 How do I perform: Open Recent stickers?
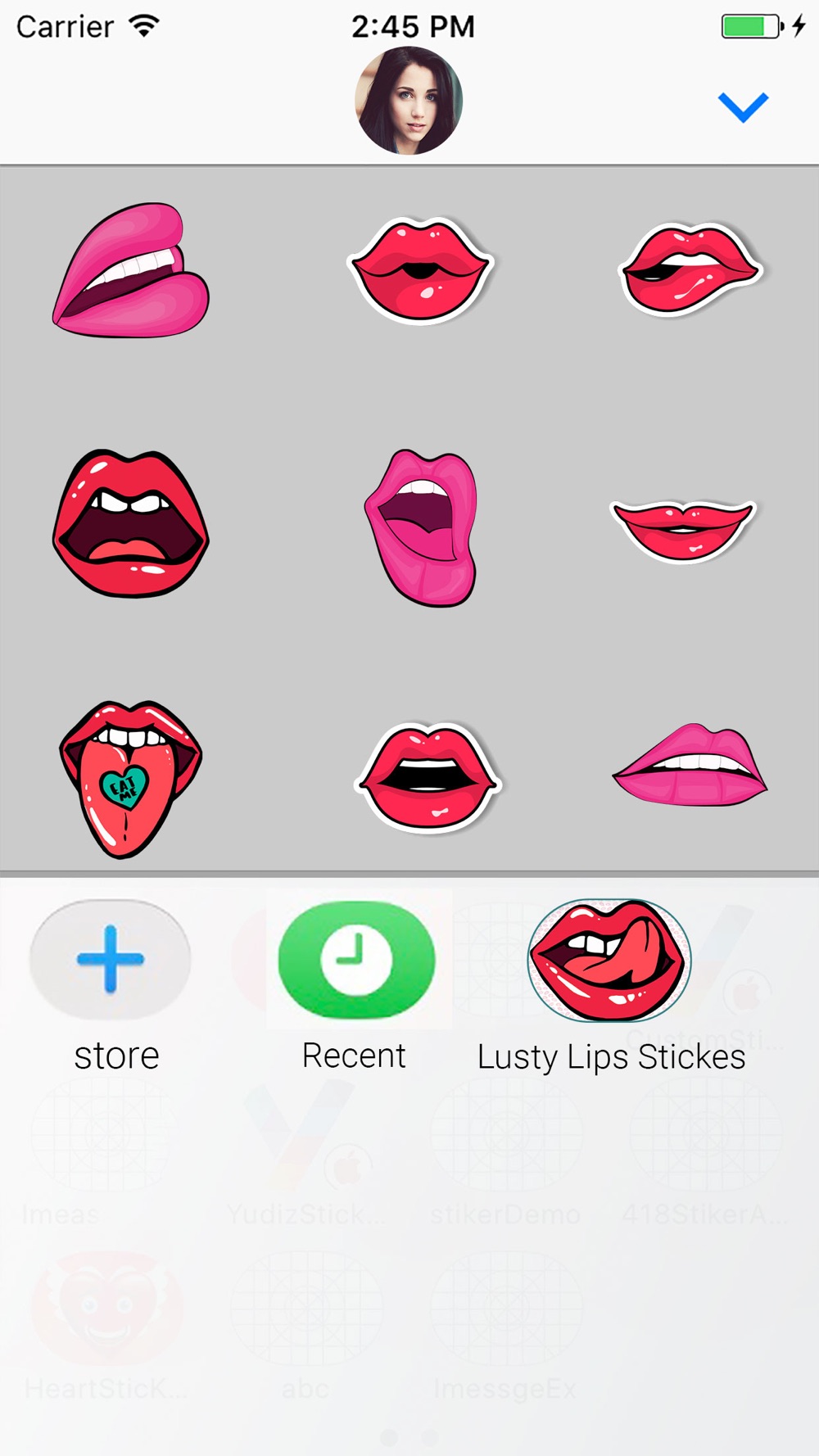pos(355,960)
